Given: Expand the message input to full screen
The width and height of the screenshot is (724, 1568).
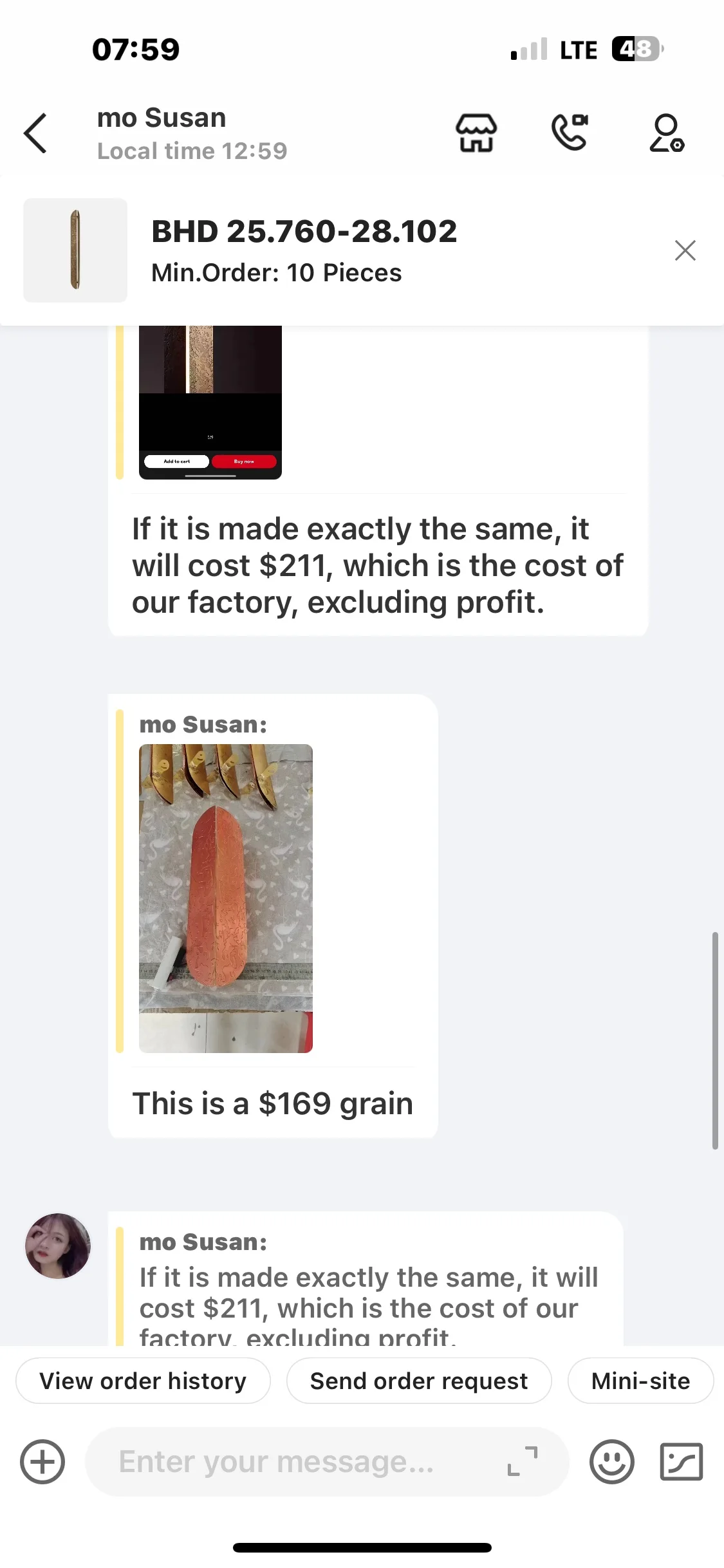Looking at the screenshot, I should (x=523, y=1461).
